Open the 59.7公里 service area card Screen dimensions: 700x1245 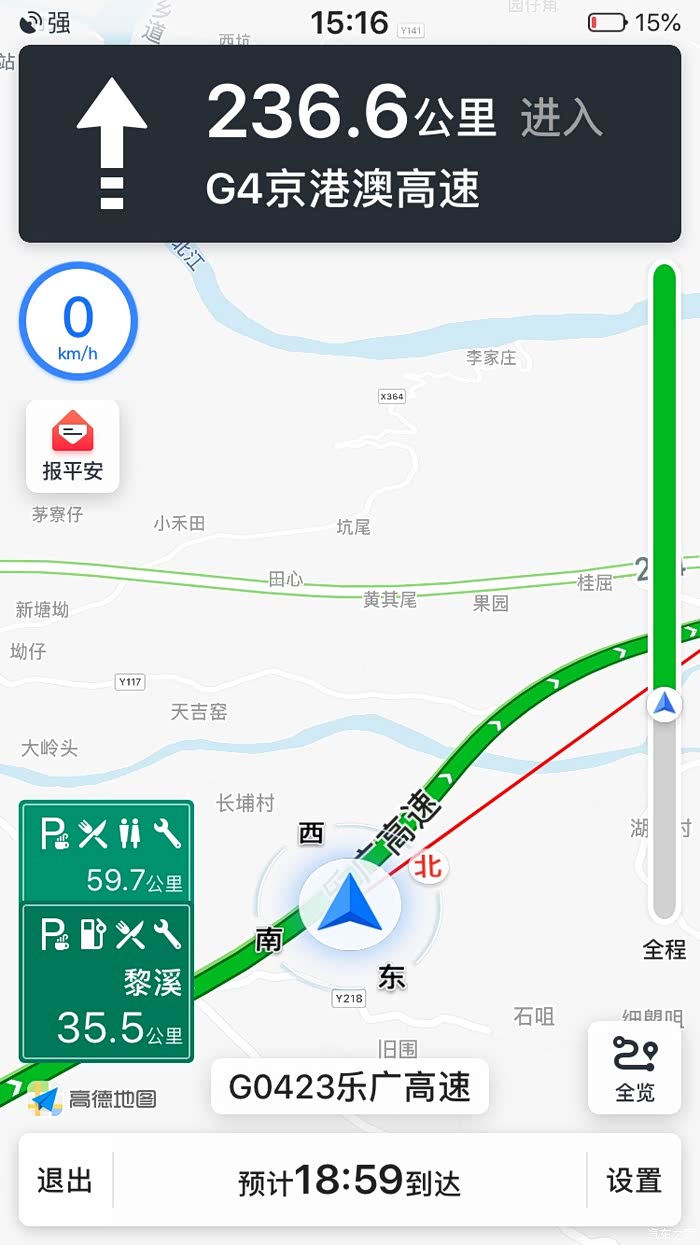107,853
